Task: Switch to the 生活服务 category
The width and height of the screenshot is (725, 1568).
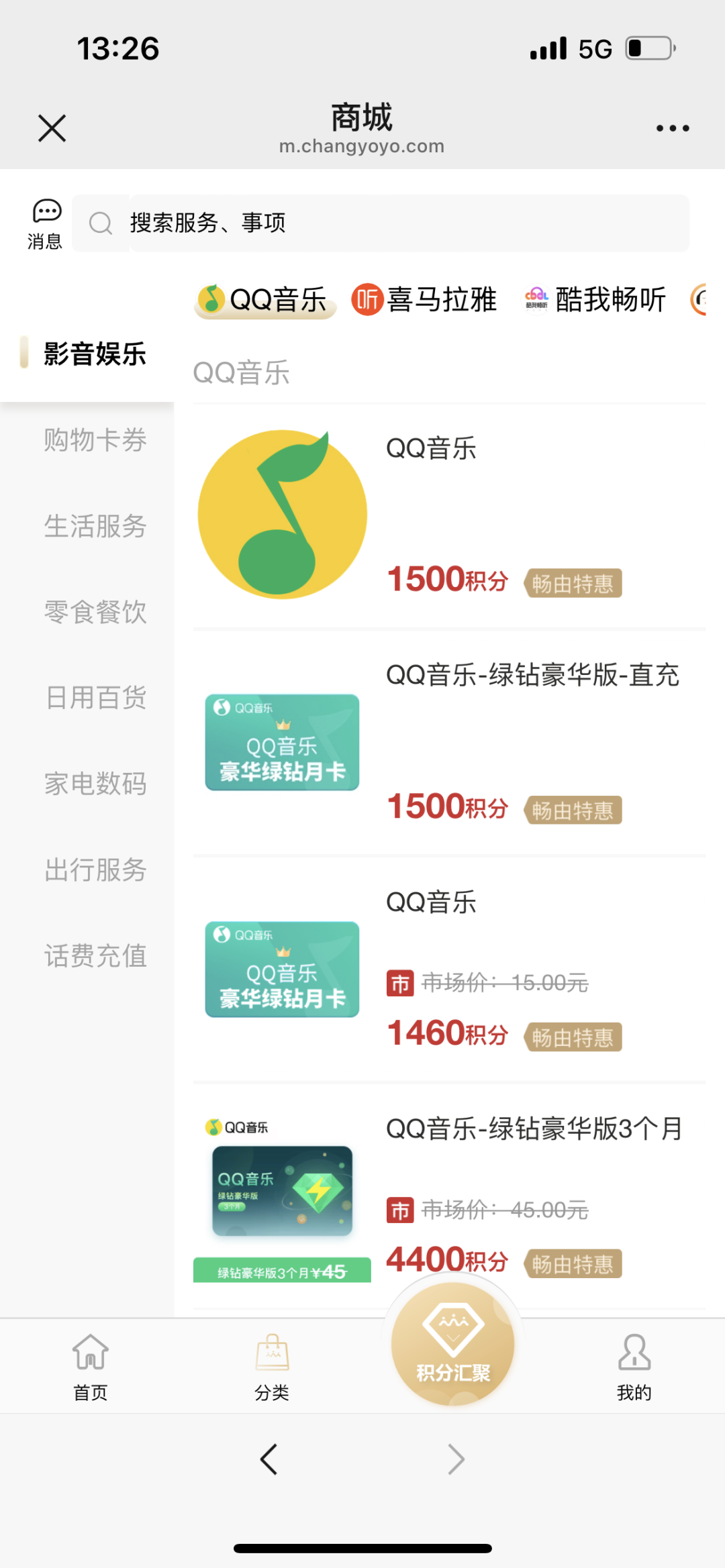Action: 95,526
